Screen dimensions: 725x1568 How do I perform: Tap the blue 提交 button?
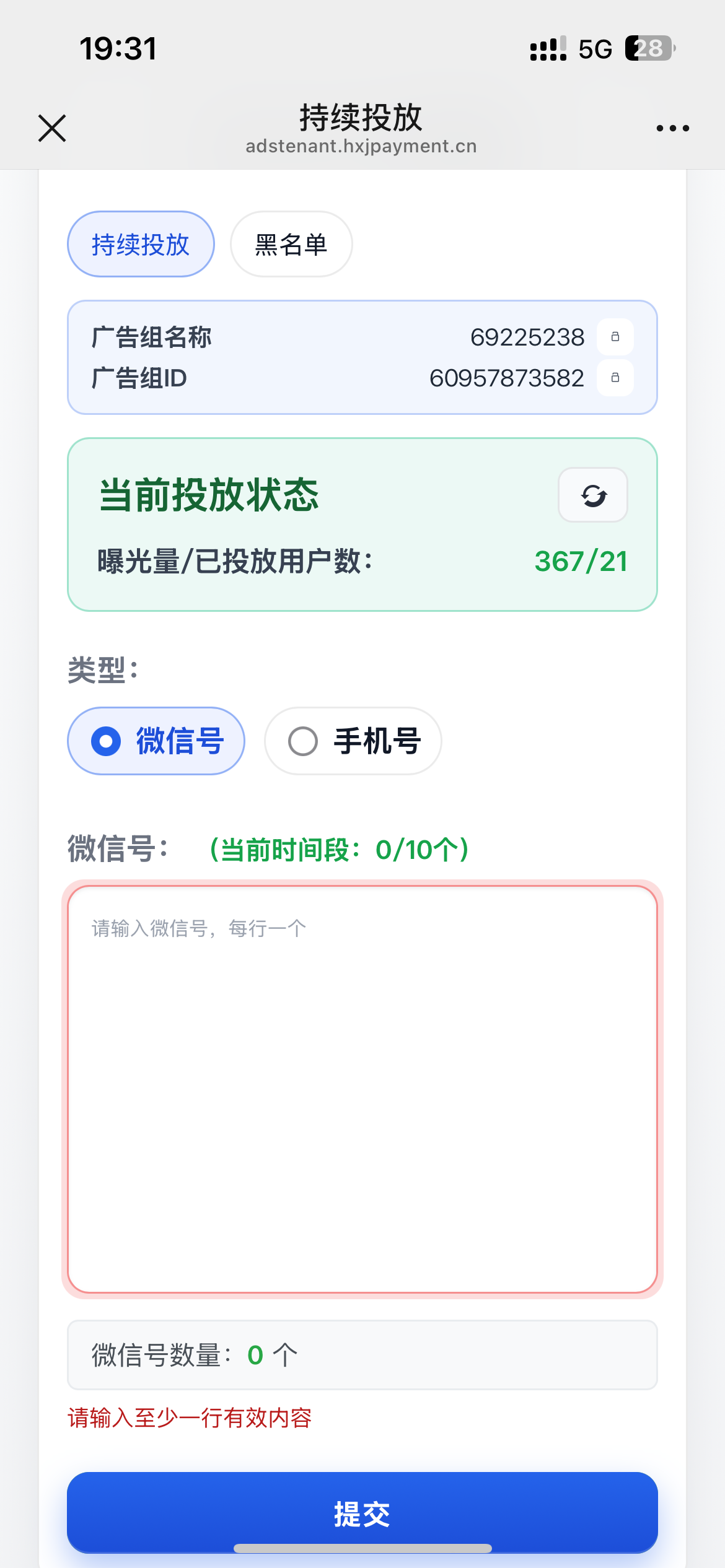tap(362, 1514)
